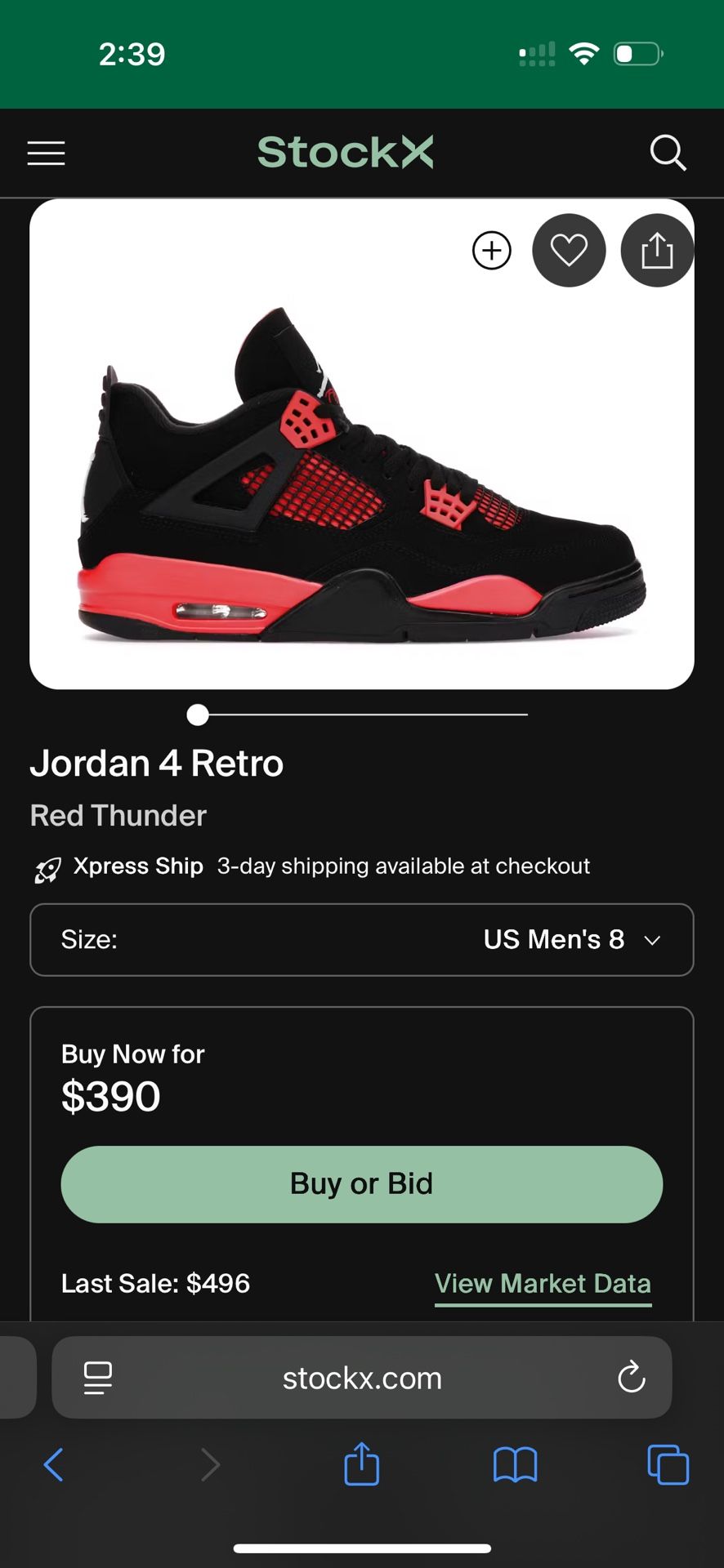Open website settings with the page icon
This screenshot has width=724, height=1568.
click(97, 1378)
